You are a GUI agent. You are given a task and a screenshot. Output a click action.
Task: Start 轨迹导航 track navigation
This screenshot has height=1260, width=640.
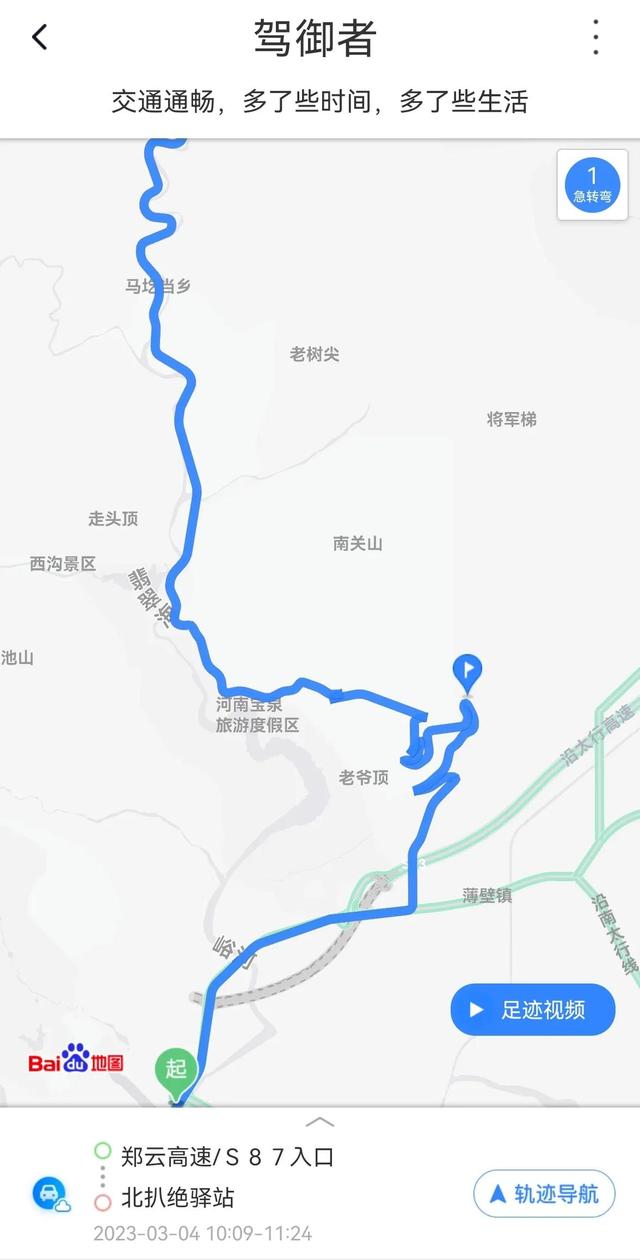tap(544, 1193)
